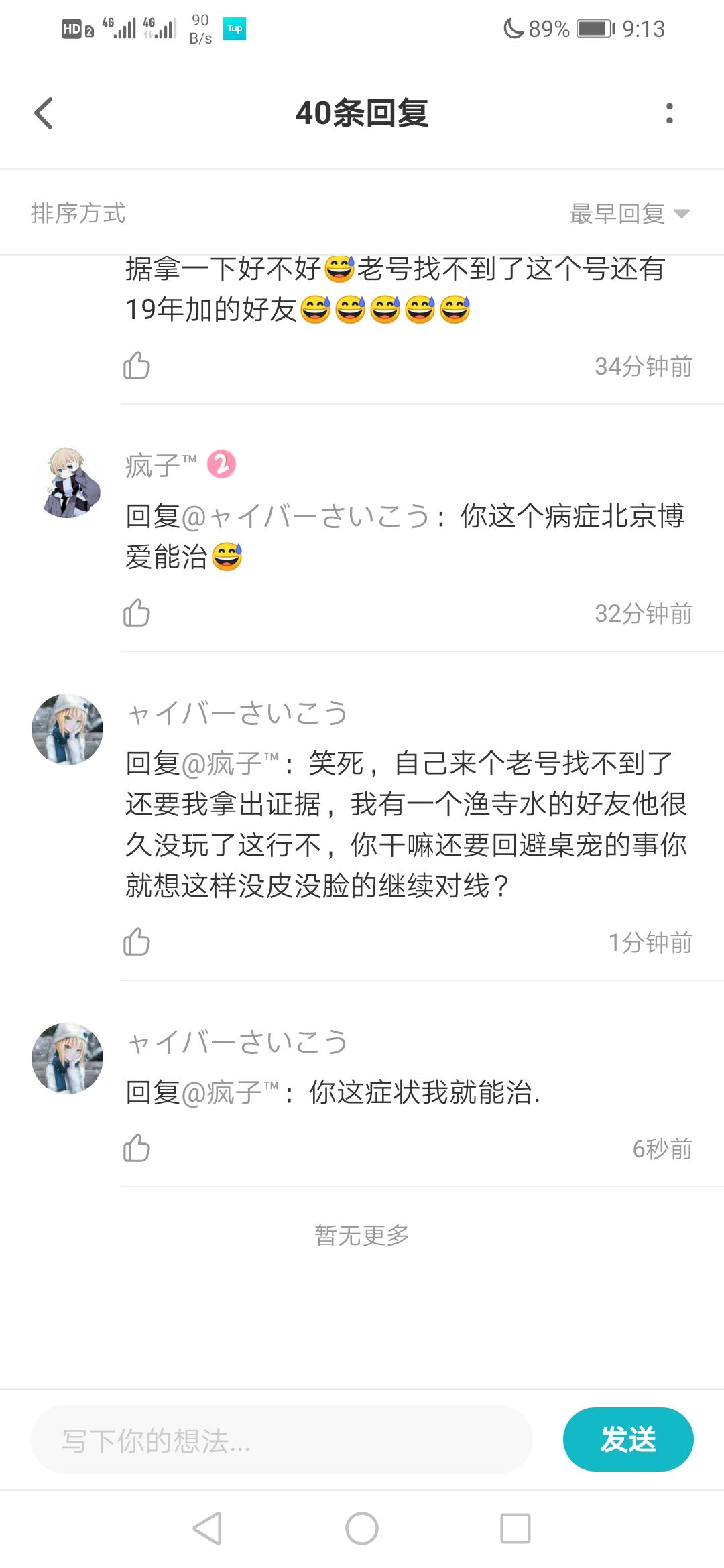Like the reply posted 1 minute ago

(136, 943)
